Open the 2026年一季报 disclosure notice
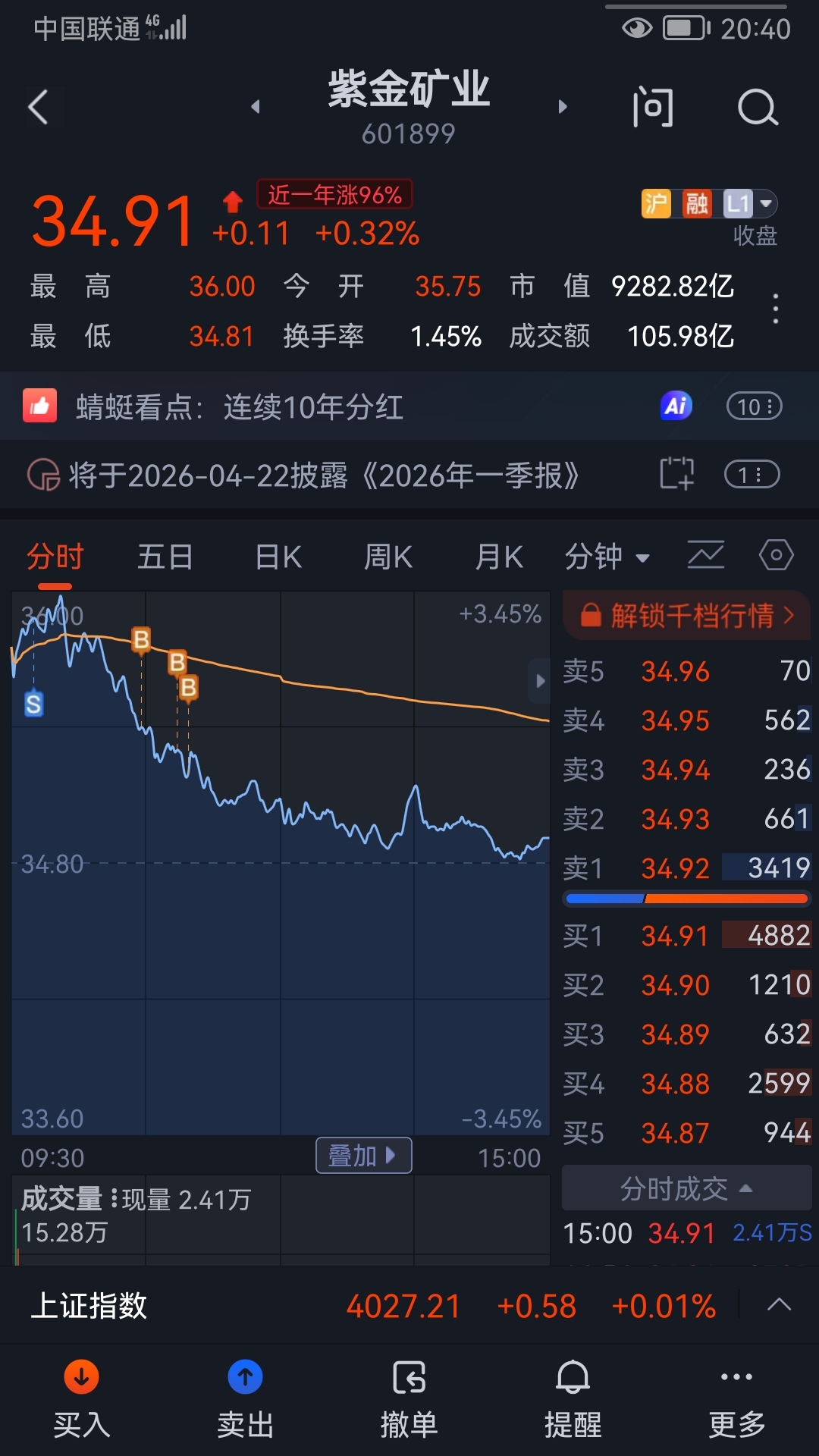Image resolution: width=819 pixels, height=1456 pixels. click(324, 476)
